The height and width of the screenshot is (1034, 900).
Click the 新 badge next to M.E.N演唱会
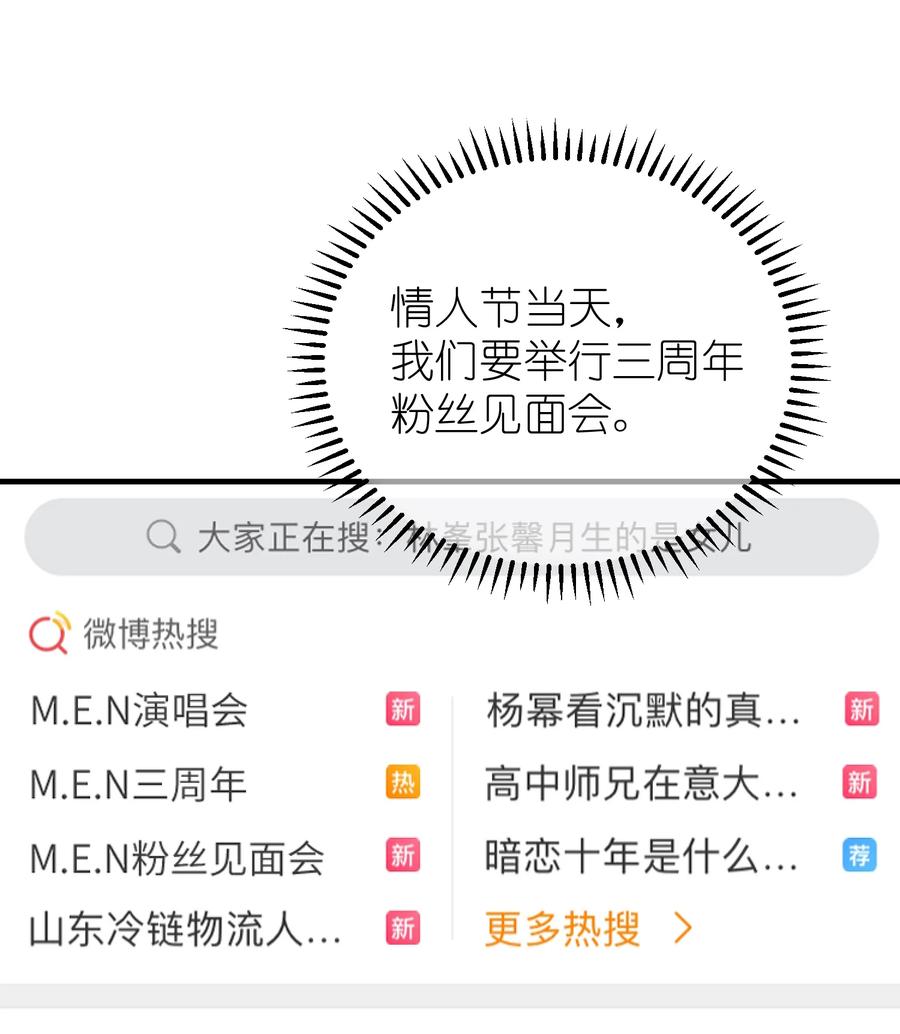[x=404, y=711]
